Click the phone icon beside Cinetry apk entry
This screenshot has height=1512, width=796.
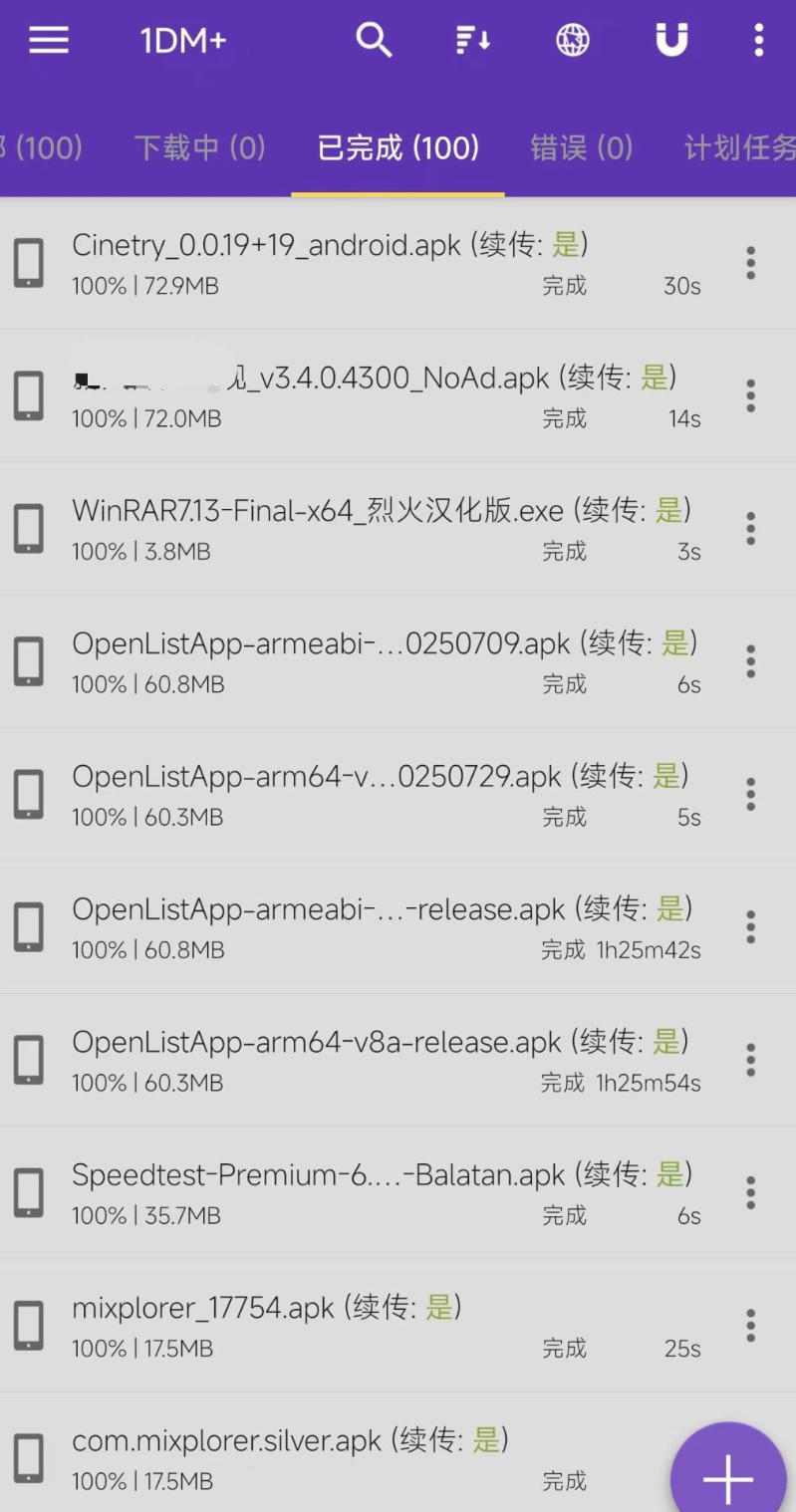pyautogui.click(x=28, y=262)
